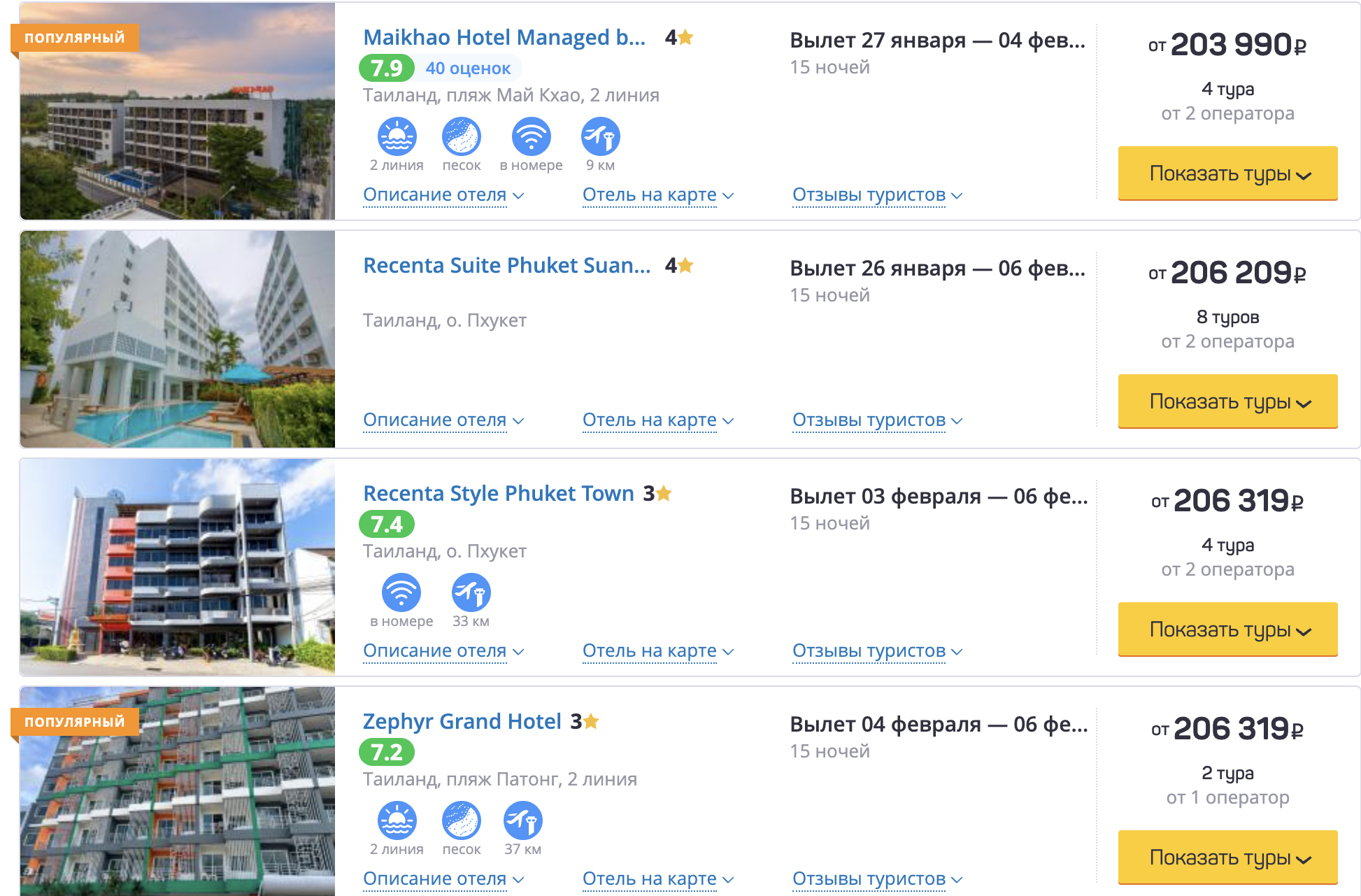Open Recenta Suite Phuket Suan hotel link
The image size is (1361, 896).
tap(506, 266)
